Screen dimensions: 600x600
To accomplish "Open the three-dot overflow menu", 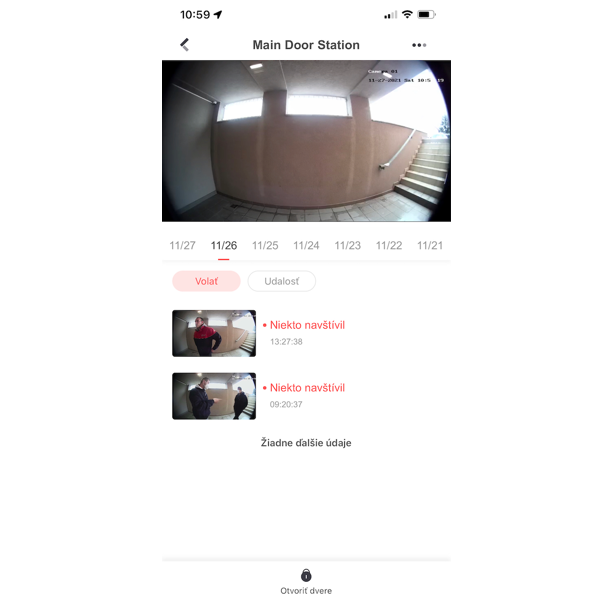I will pos(418,45).
